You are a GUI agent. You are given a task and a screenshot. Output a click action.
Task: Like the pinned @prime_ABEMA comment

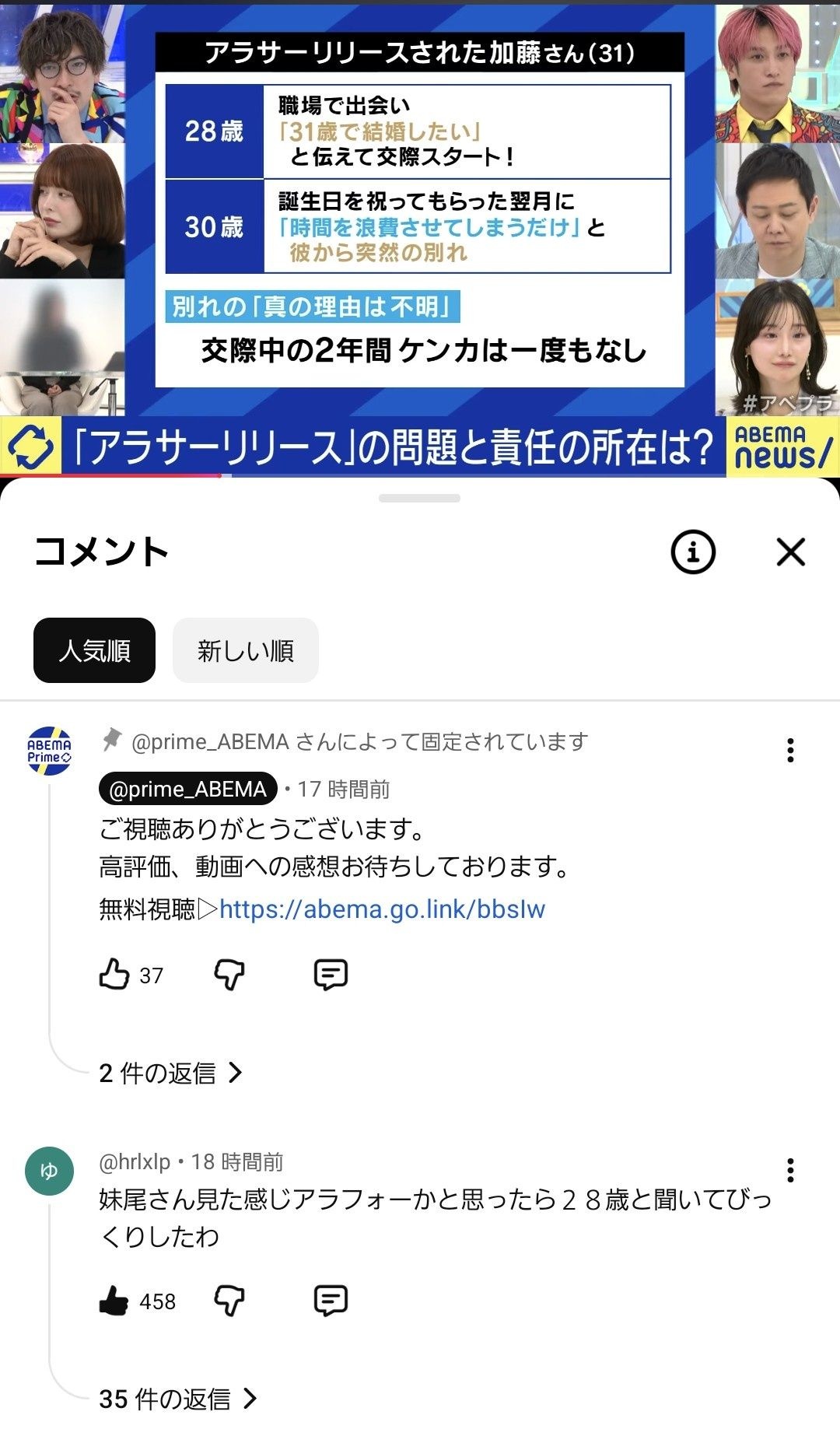click(114, 974)
